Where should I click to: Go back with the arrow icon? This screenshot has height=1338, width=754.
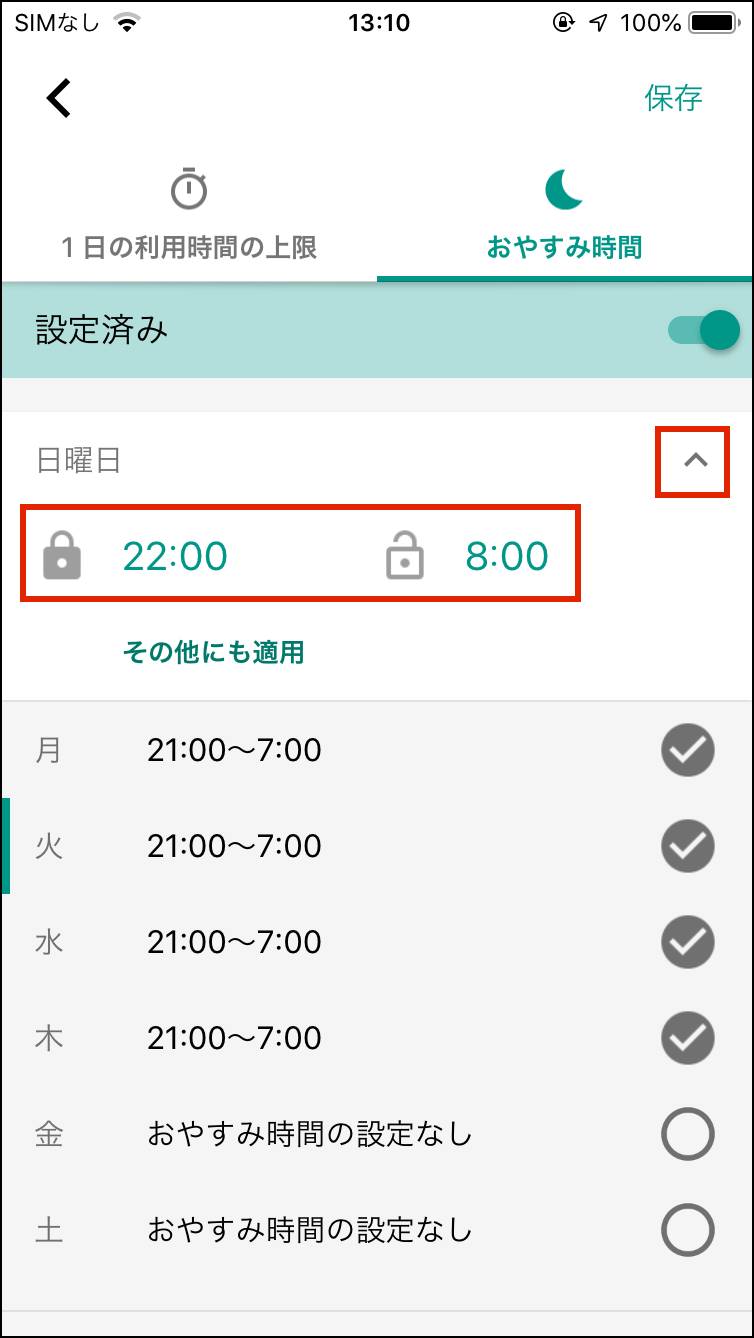[x=60, y=98]
